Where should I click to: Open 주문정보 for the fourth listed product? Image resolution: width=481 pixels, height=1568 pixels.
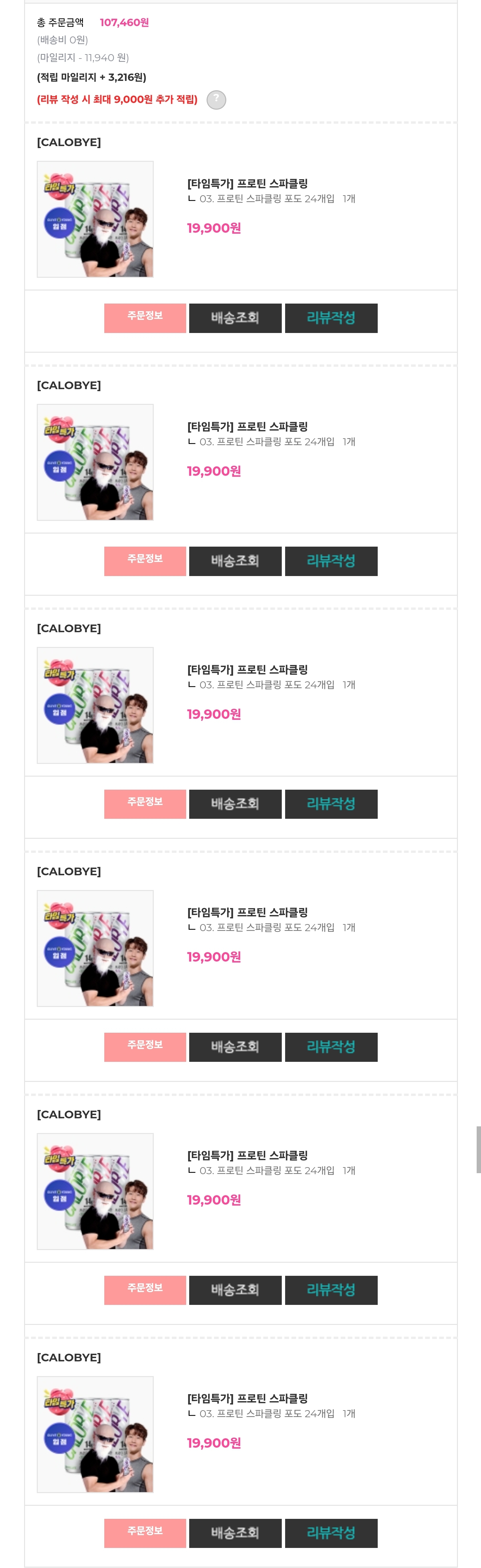tap(145, 1046)
